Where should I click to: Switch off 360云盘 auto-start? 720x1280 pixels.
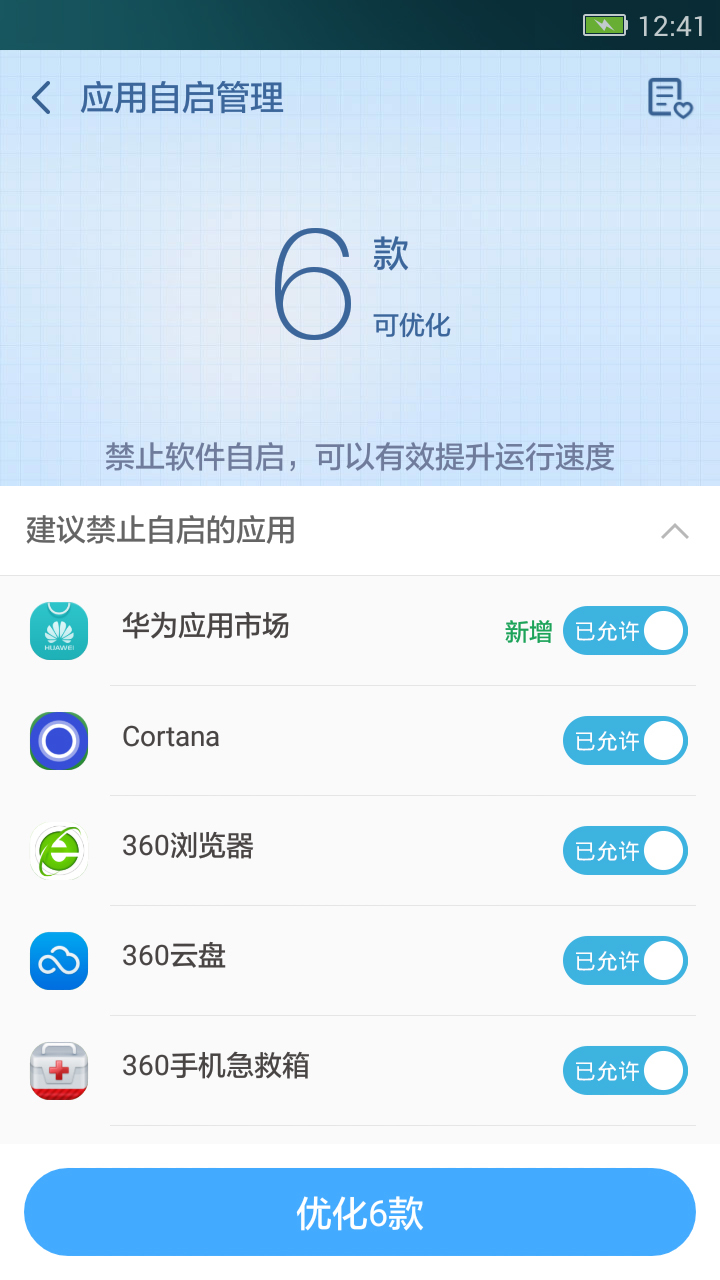coord(625,961)
